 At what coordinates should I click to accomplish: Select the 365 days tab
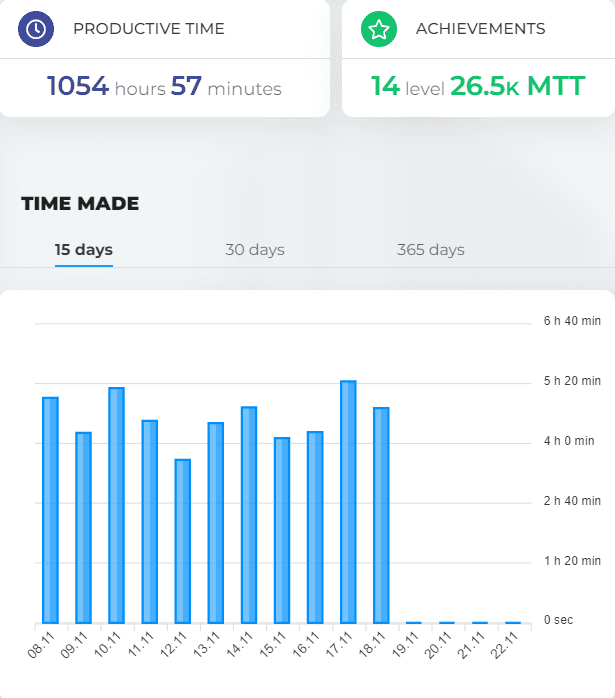coord(430,250)
